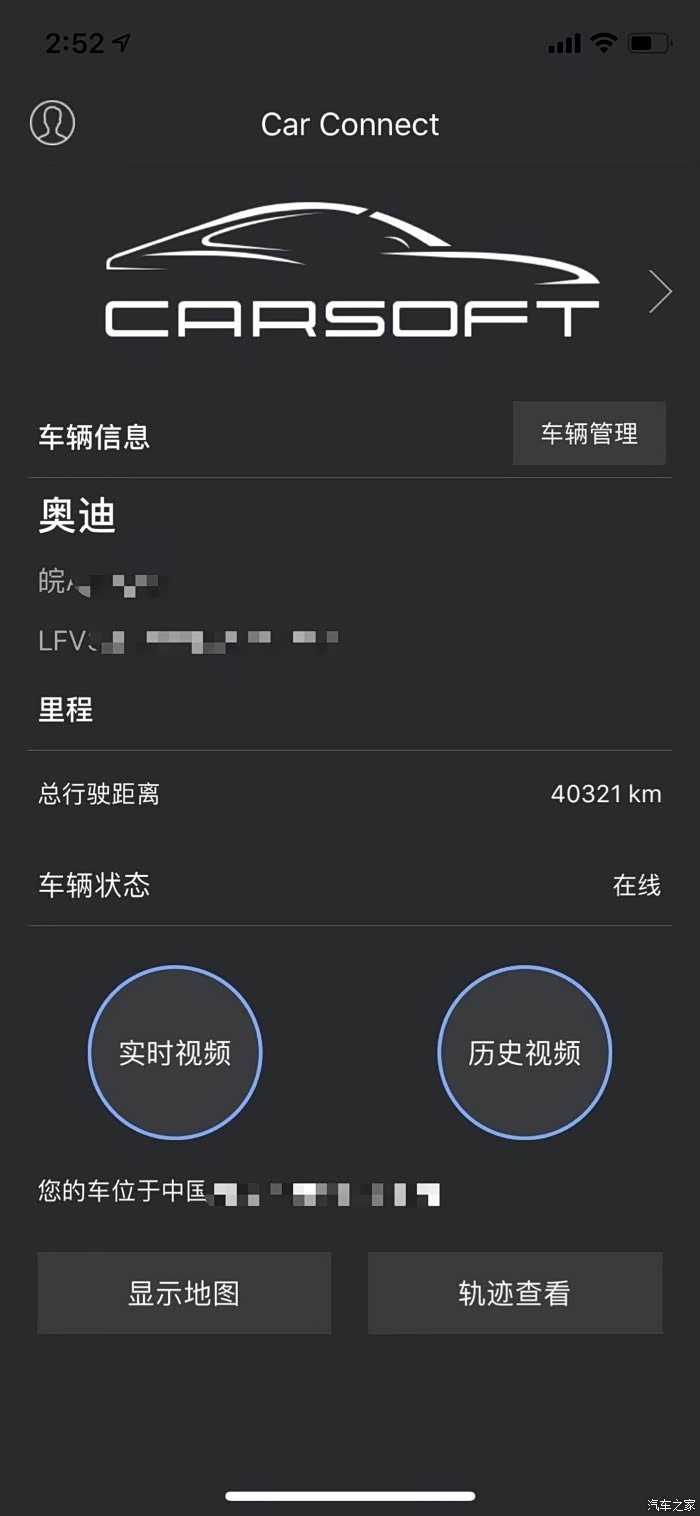
Task: Tap the right chevron beside the Carsoft banner
Action: tap(660, 292)
